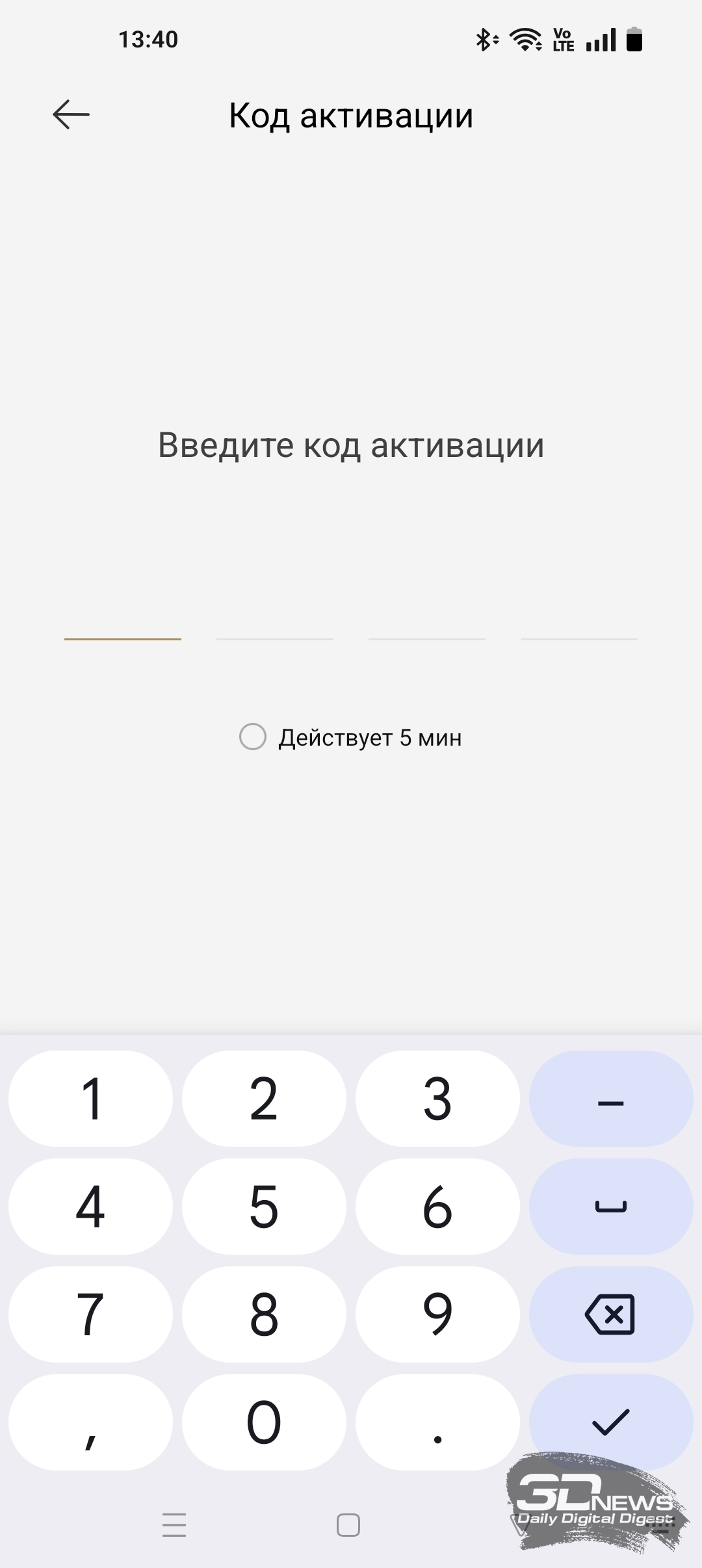
Task: Tap the minus key on the keypad
Action: click(611, 1098)
